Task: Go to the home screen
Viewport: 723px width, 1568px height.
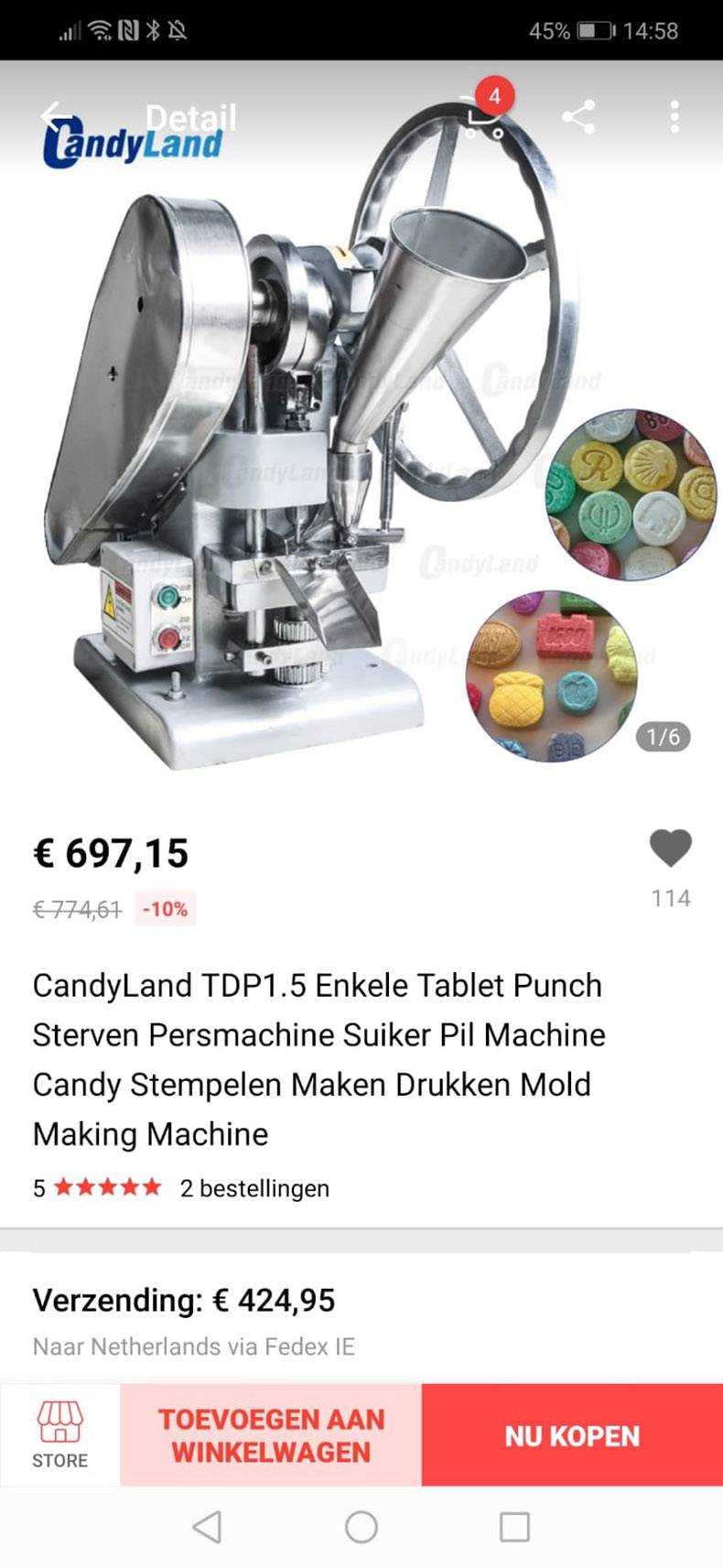Action: pos(361,1527)
